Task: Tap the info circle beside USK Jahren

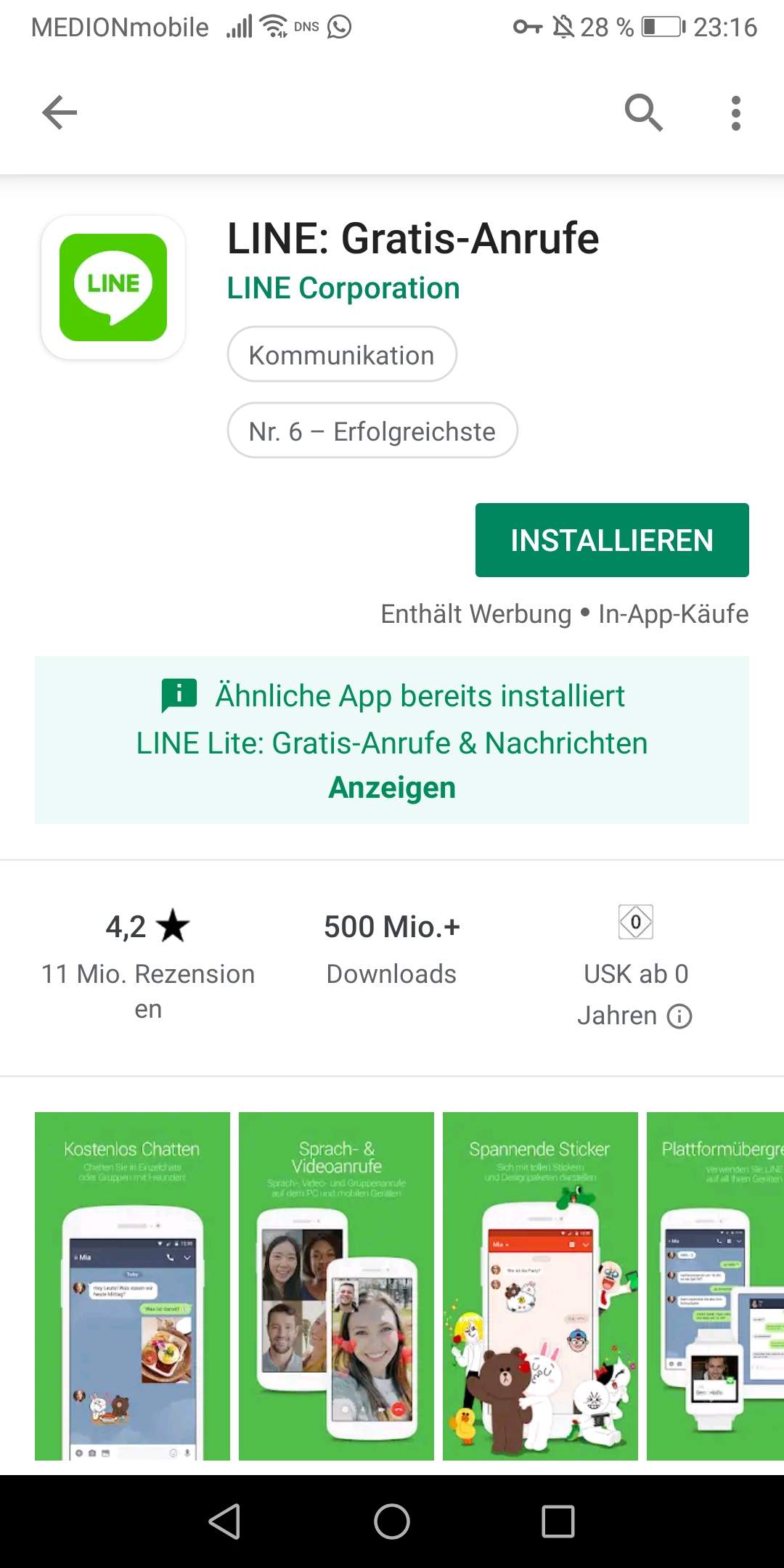Action: tap(680, 1016)
